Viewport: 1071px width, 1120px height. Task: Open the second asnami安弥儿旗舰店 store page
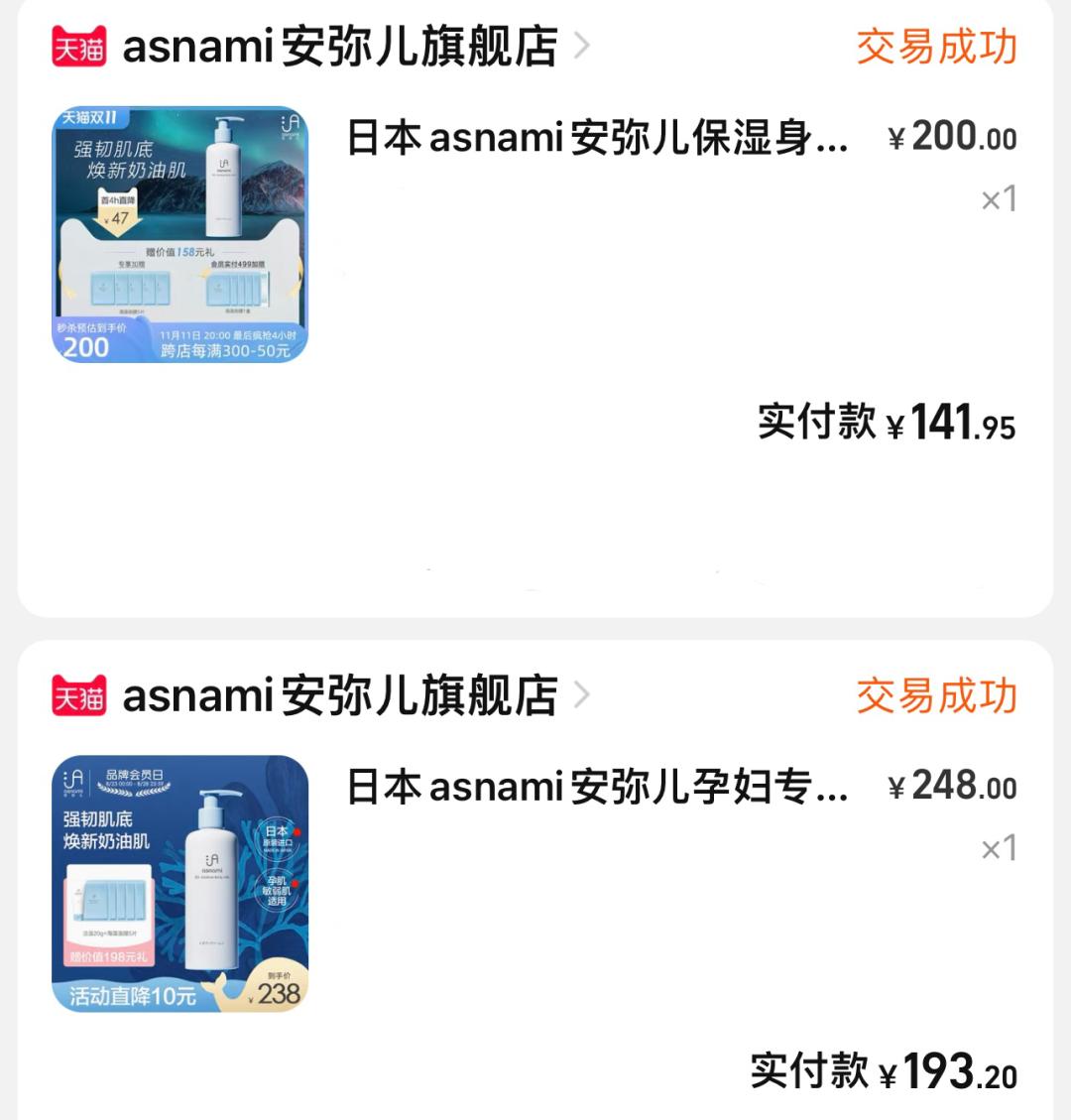(x=342, y=697)
